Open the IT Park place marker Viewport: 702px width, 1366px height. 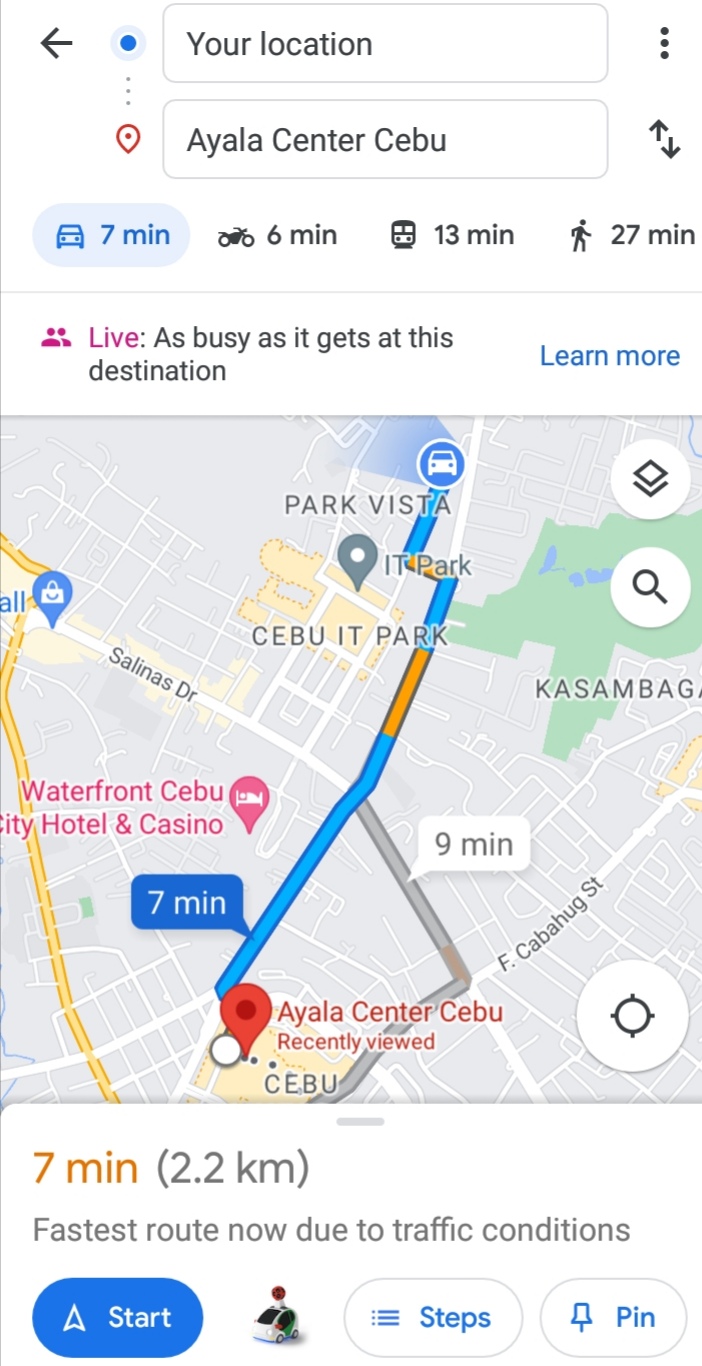point(358,561)
